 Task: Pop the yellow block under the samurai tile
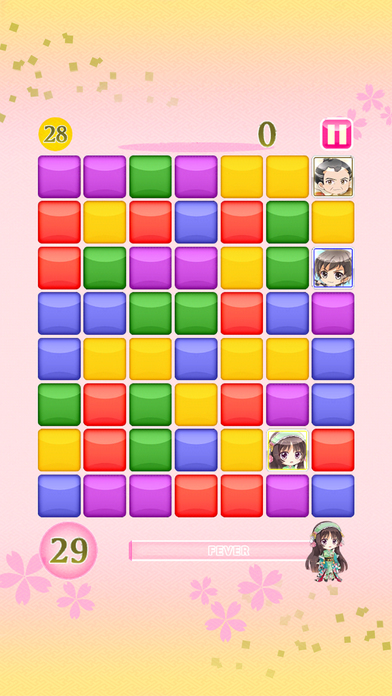pyautogui.click(x=333, y=222)
